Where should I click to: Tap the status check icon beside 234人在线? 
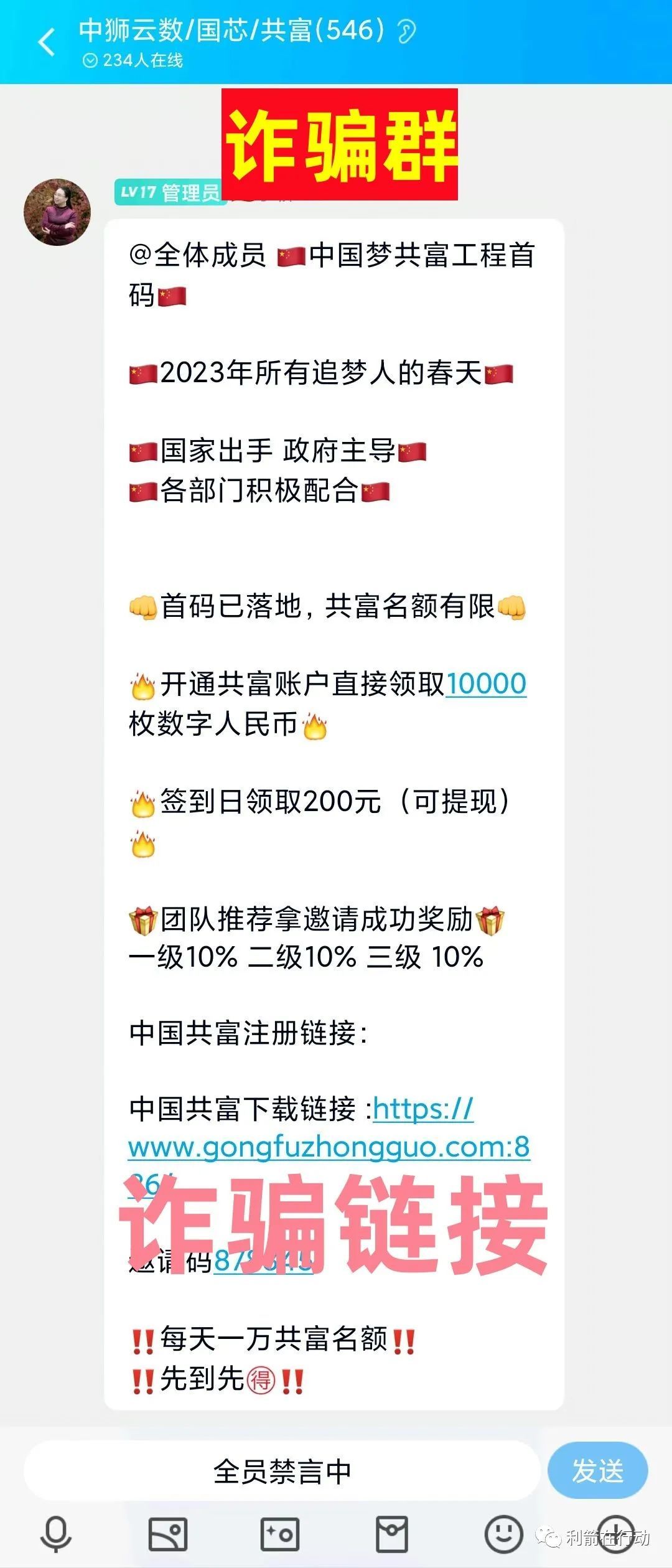click(90, 60)
